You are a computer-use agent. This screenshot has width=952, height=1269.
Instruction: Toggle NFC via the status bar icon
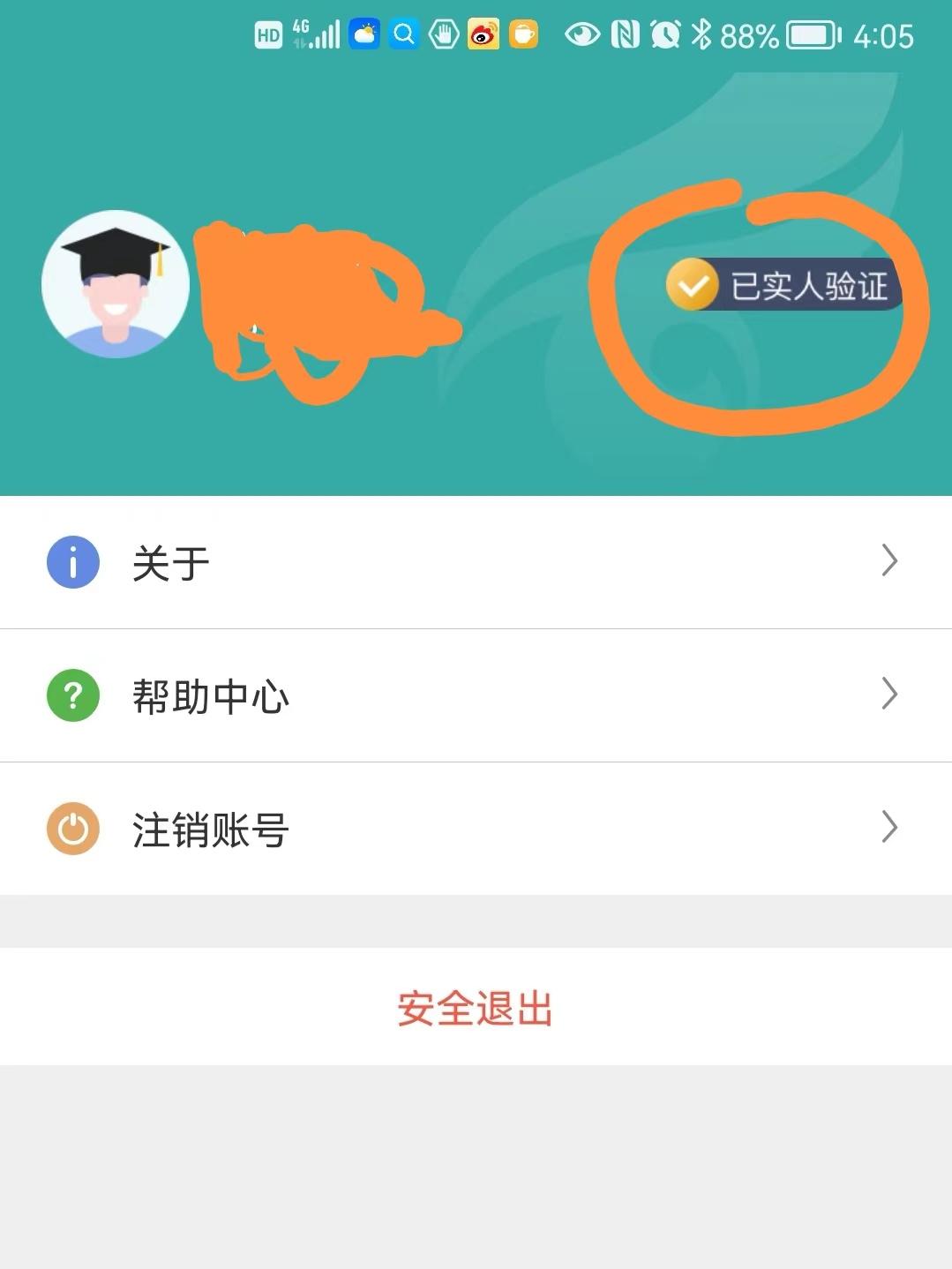click(623, 35)
